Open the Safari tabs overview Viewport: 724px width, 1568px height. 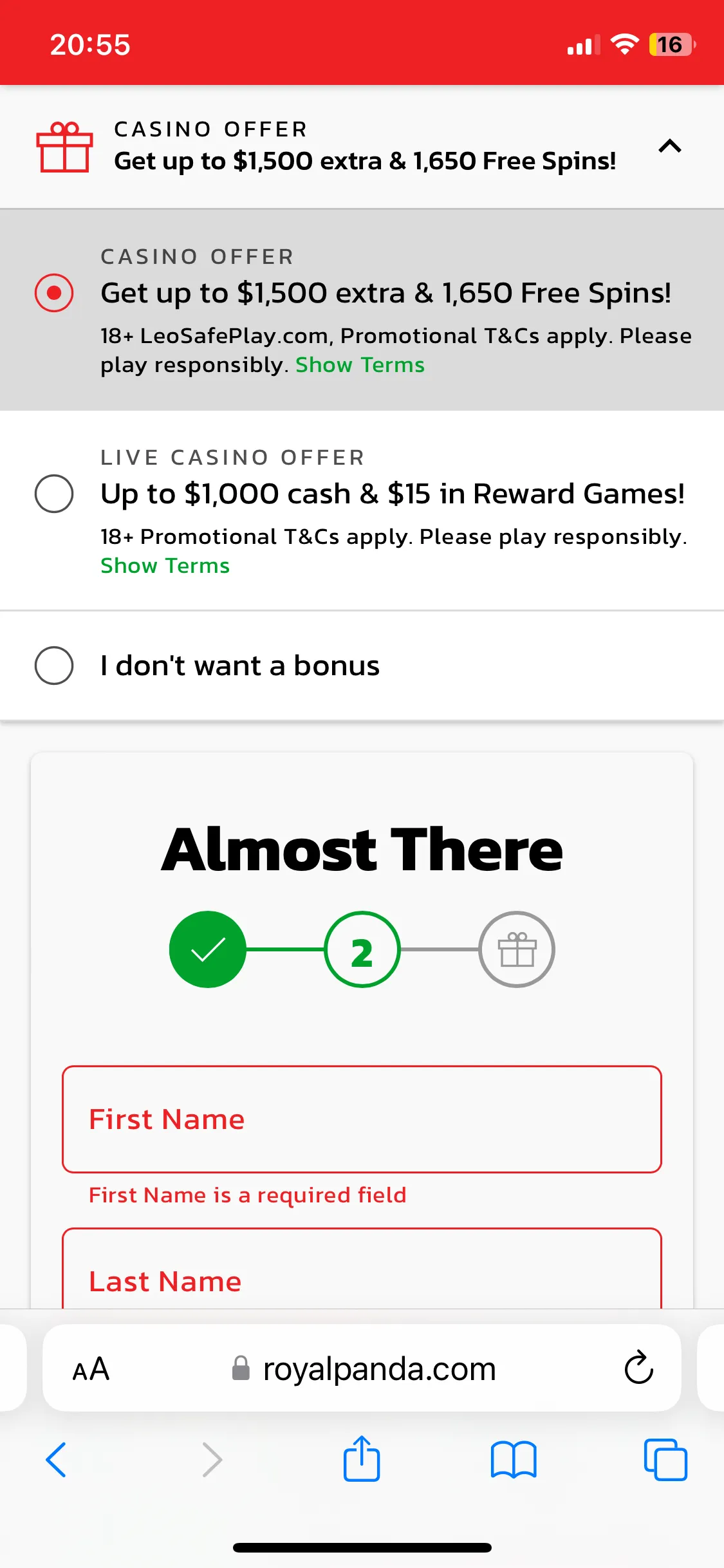[665, 1460]
